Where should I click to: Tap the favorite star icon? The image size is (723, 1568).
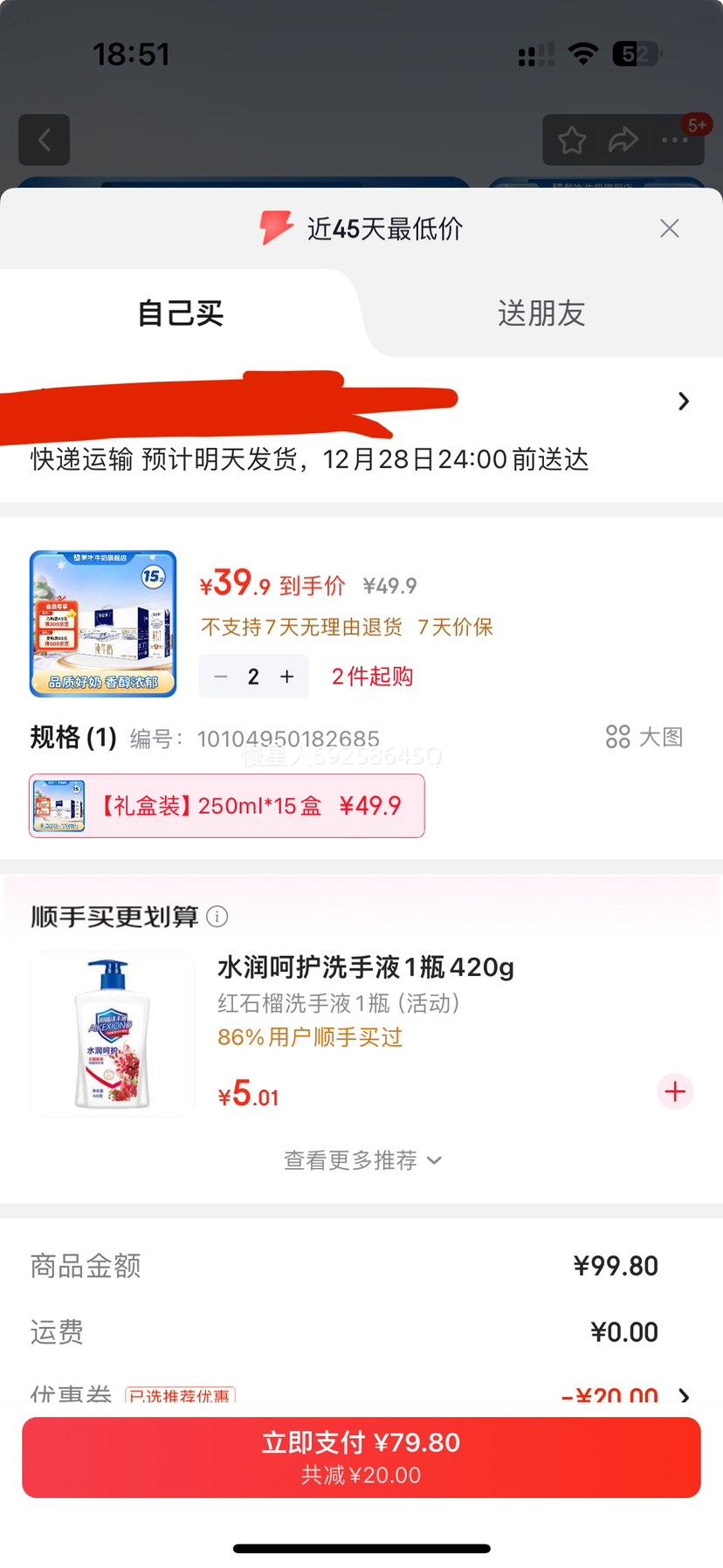572,139
